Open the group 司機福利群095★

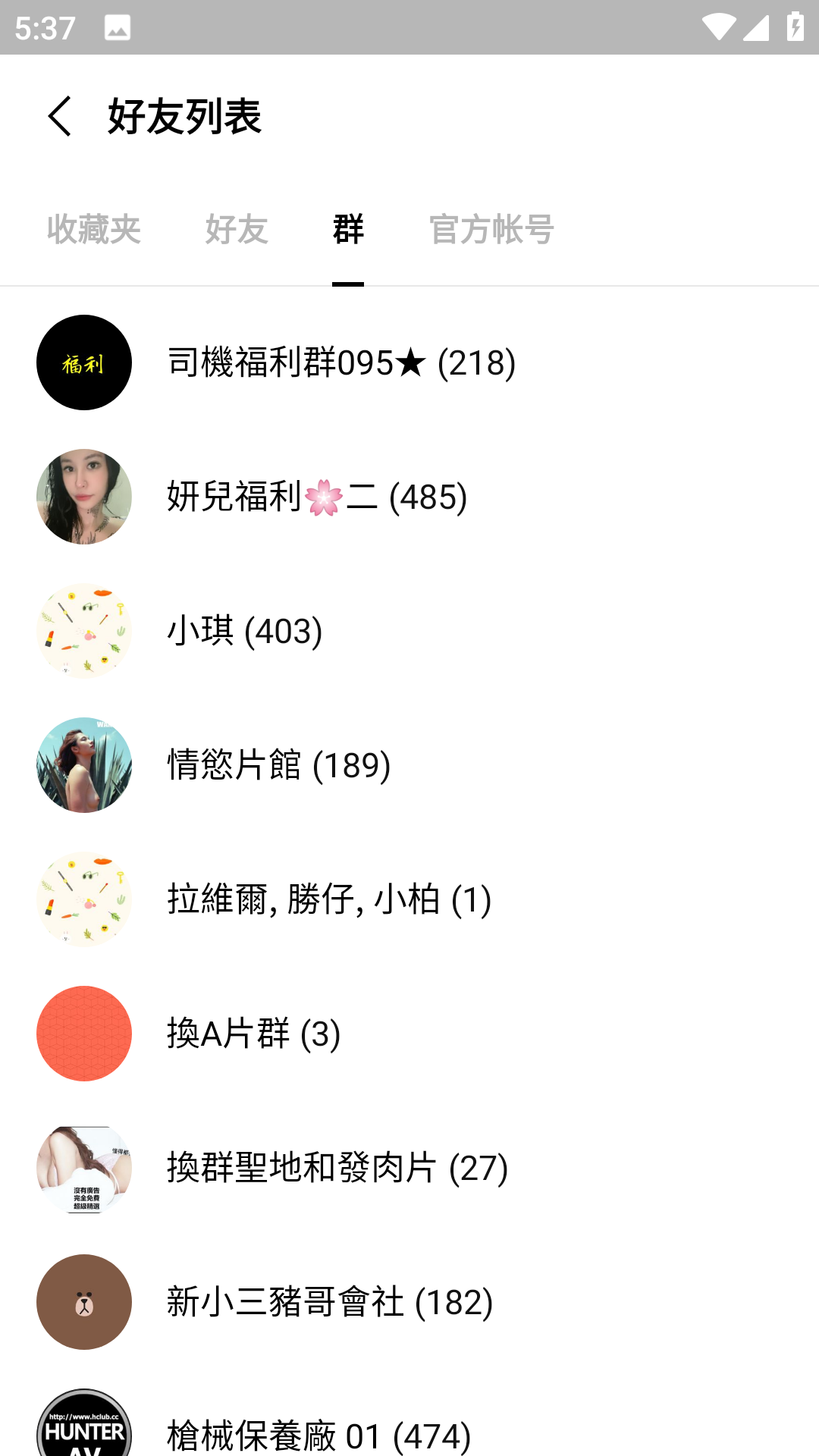point(341,362)
